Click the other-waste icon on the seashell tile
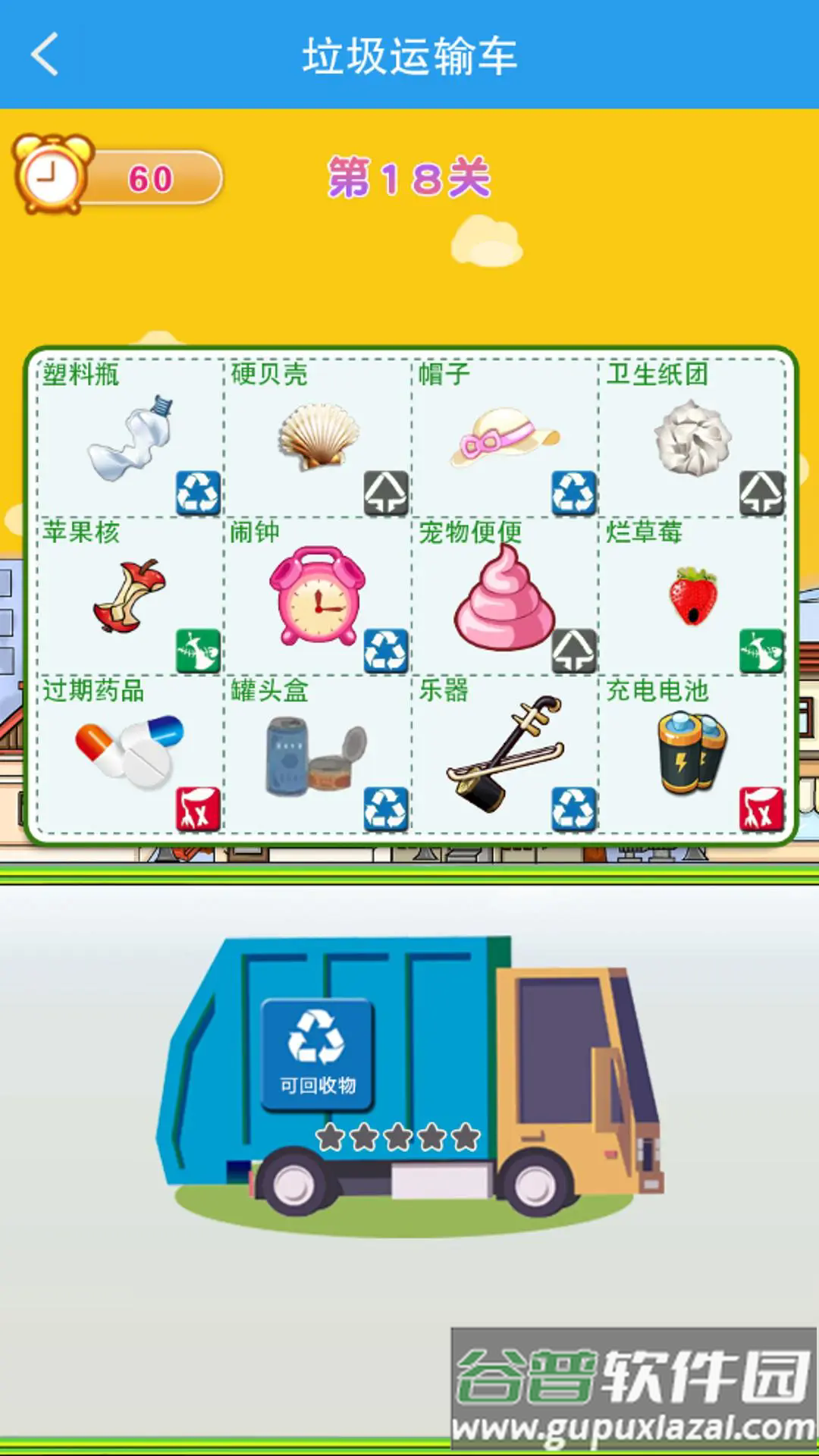This screenshot has height=1456, width=819. [388, 493]
